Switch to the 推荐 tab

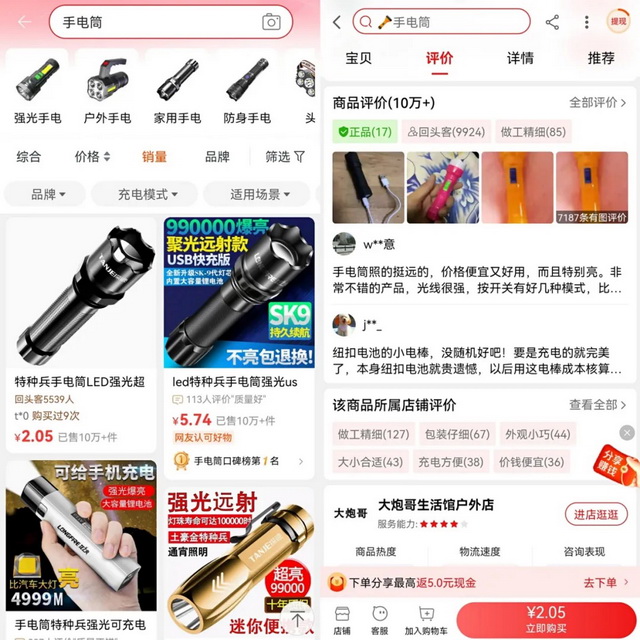pos(601,58)
